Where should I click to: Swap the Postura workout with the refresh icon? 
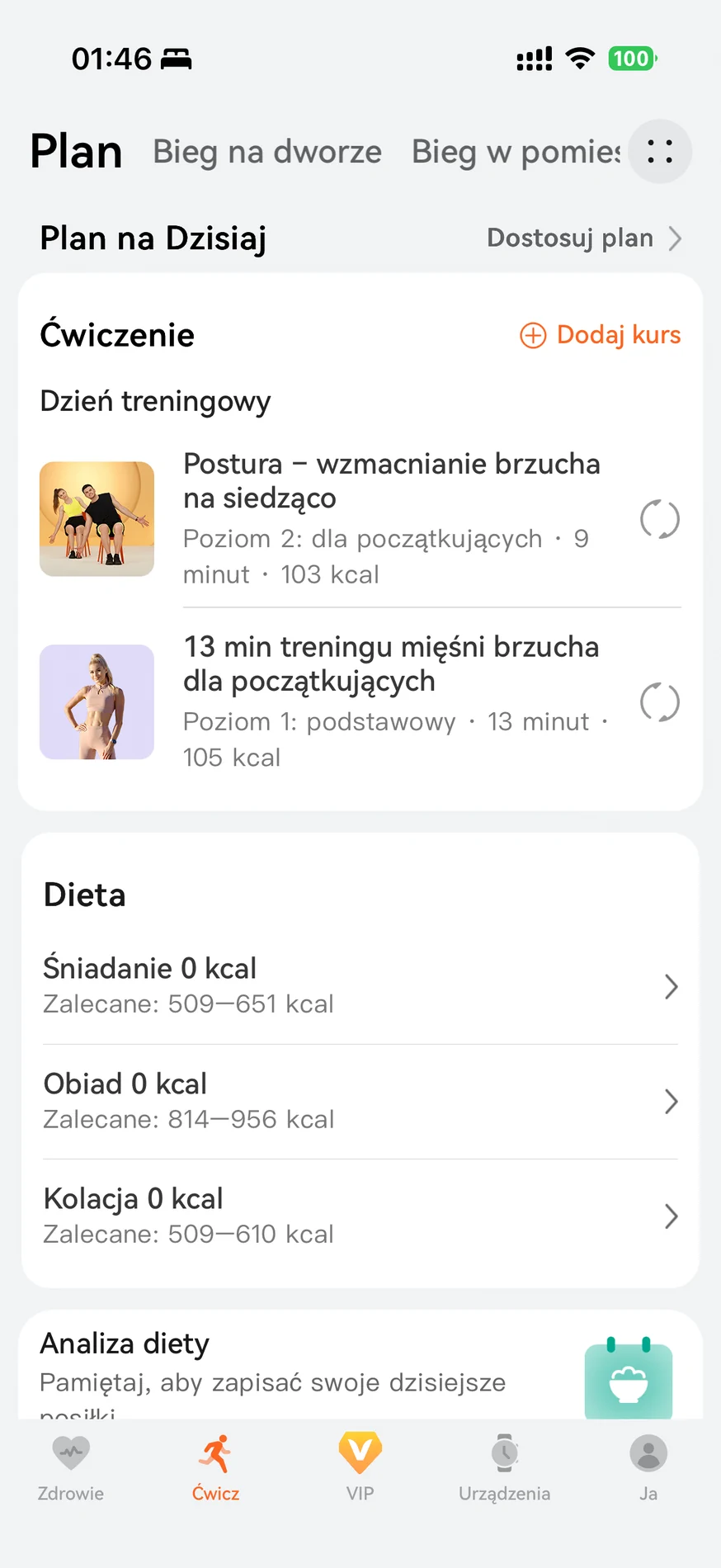(x=660, y=520)
